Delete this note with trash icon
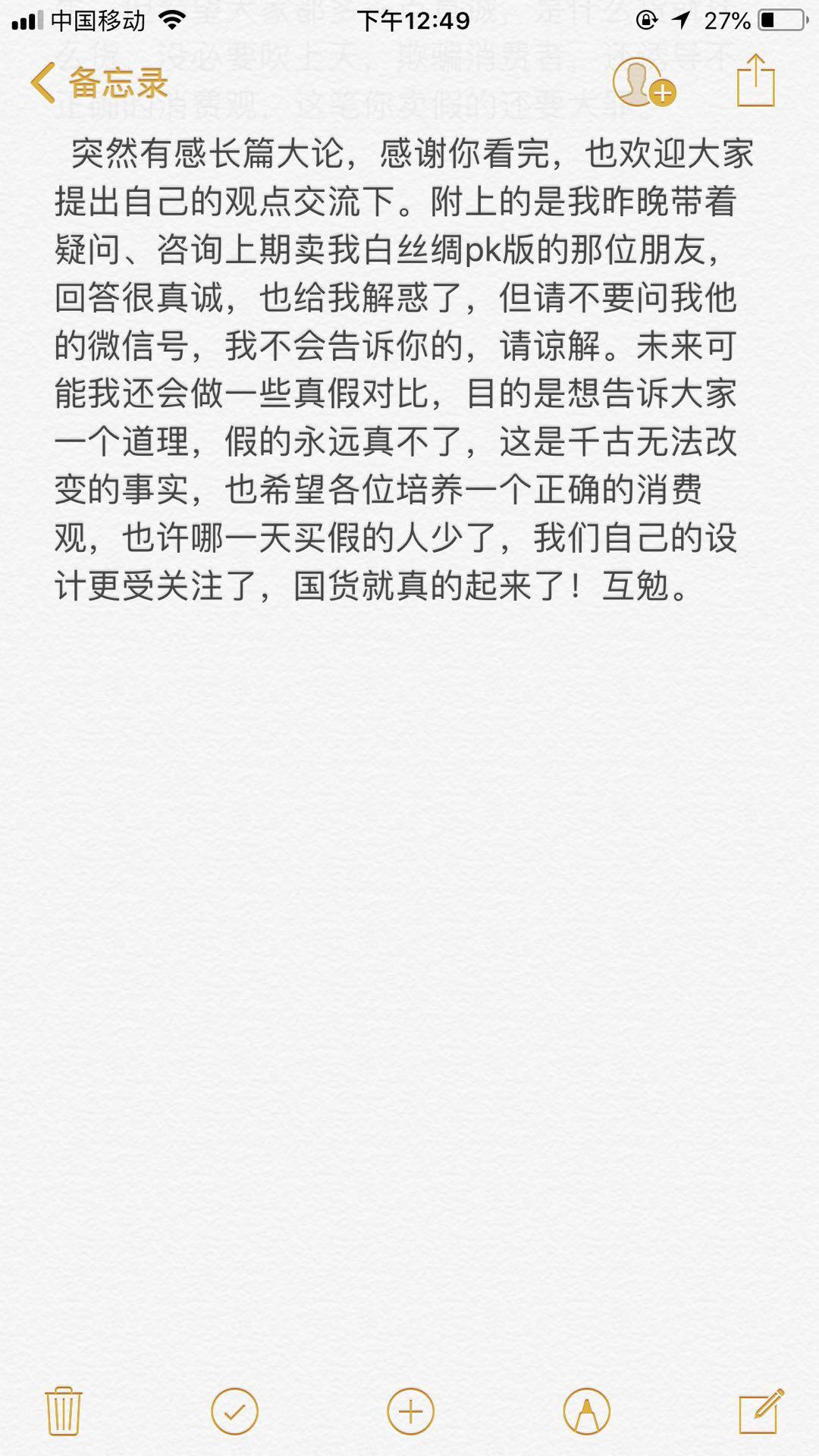The width and height of the screenshot is (819, 1456). pyautogui.click(x=64, y=1411)
